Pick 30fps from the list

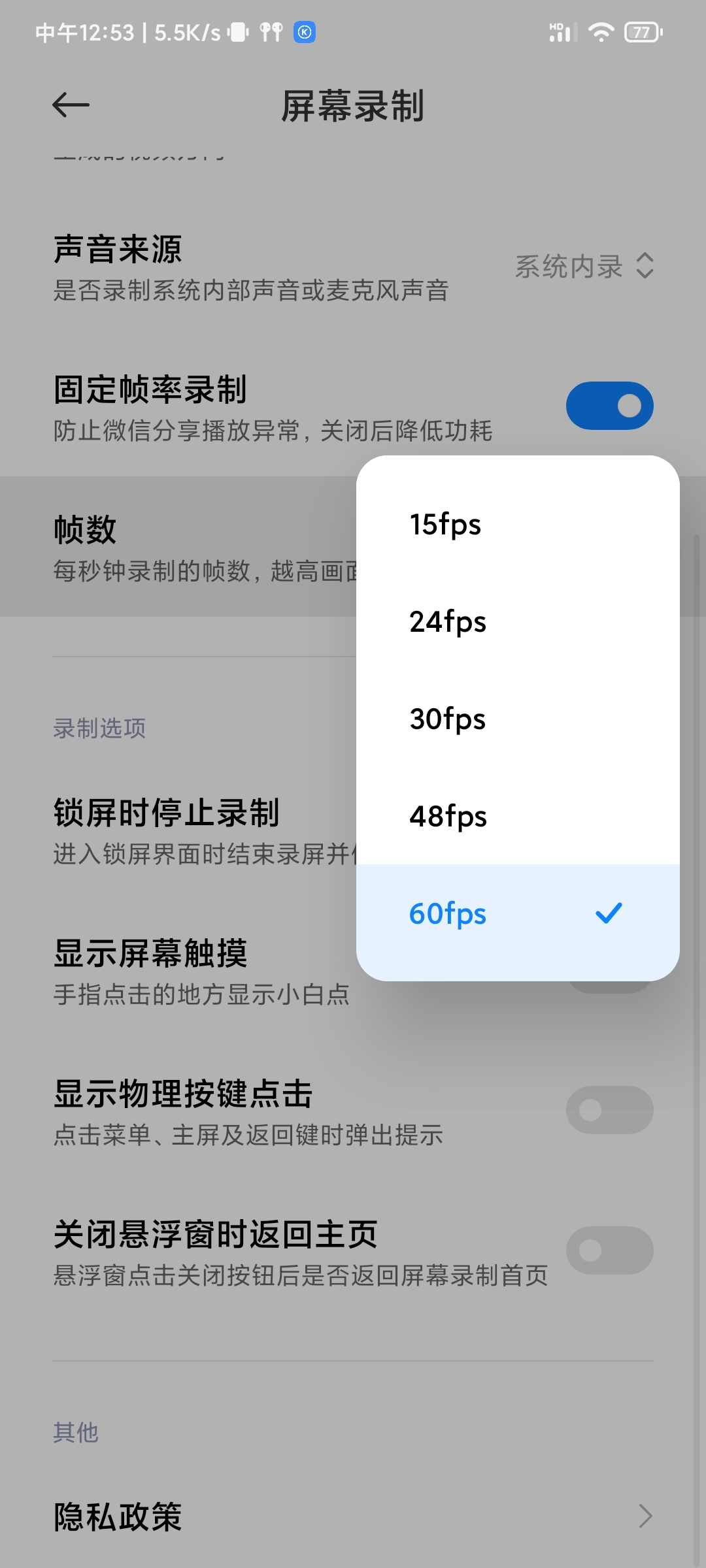(x=518, y=719)
